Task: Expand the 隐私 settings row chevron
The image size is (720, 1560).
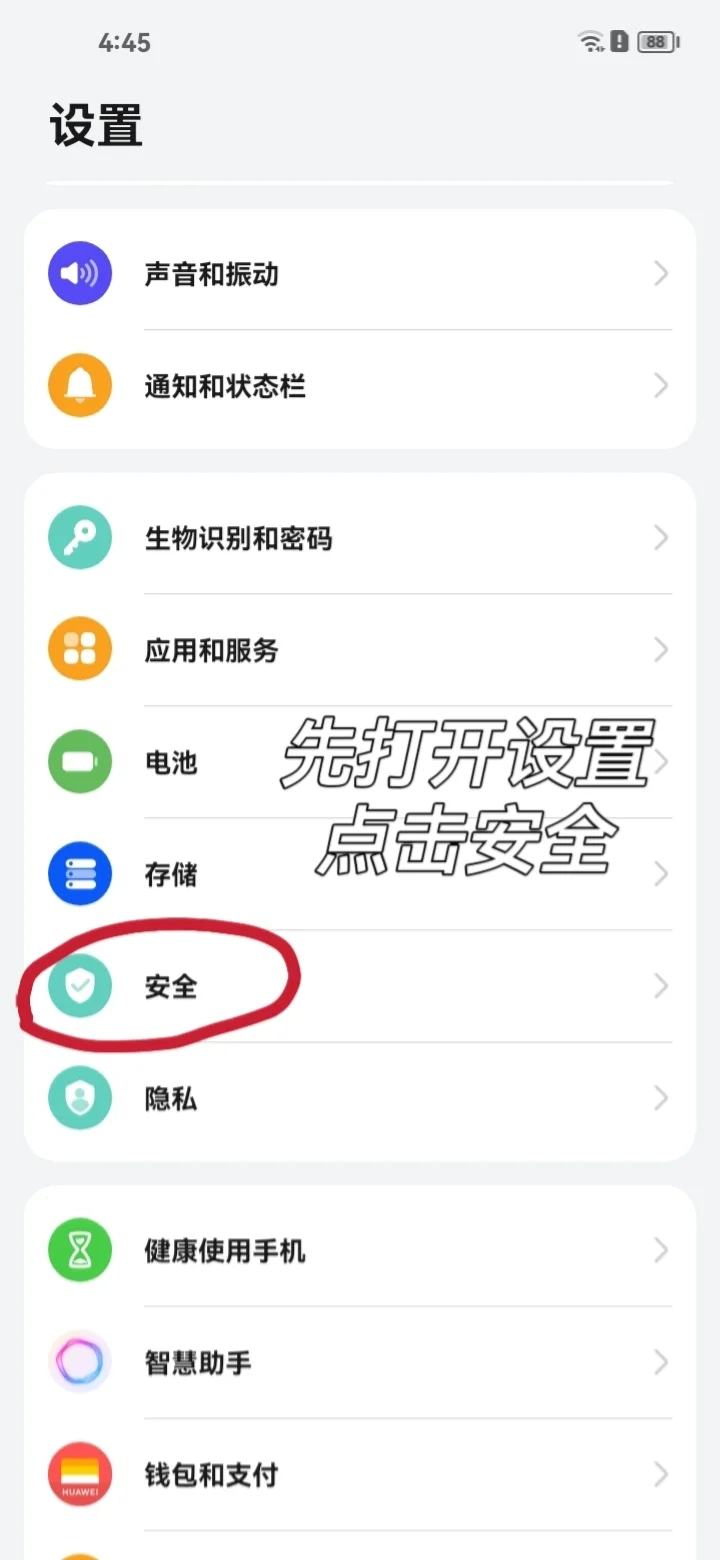Action: pyautogui.click(x=661, y=1097)
